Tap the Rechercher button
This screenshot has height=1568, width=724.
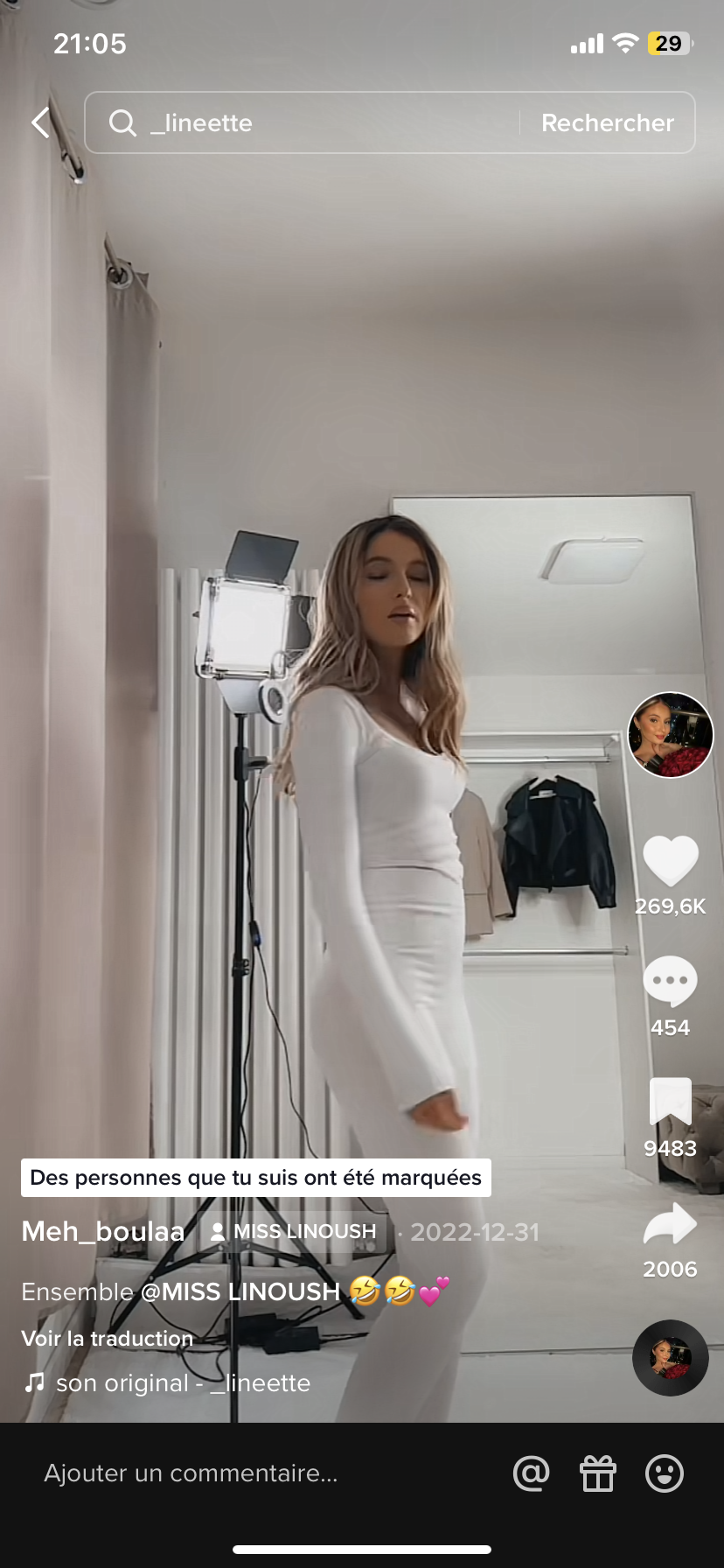[607, 122]
